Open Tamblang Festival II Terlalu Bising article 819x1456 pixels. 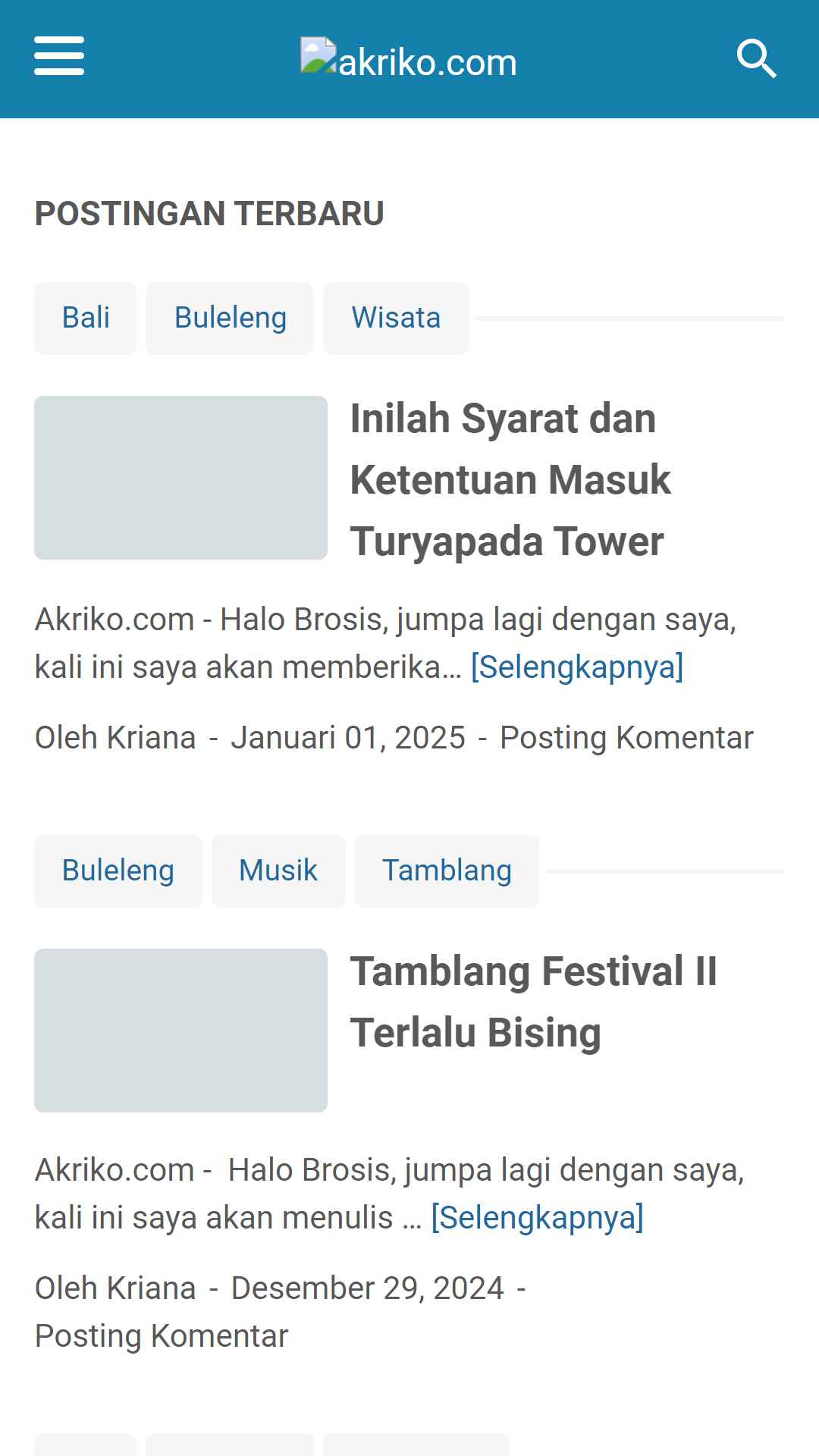[534, 1002]
